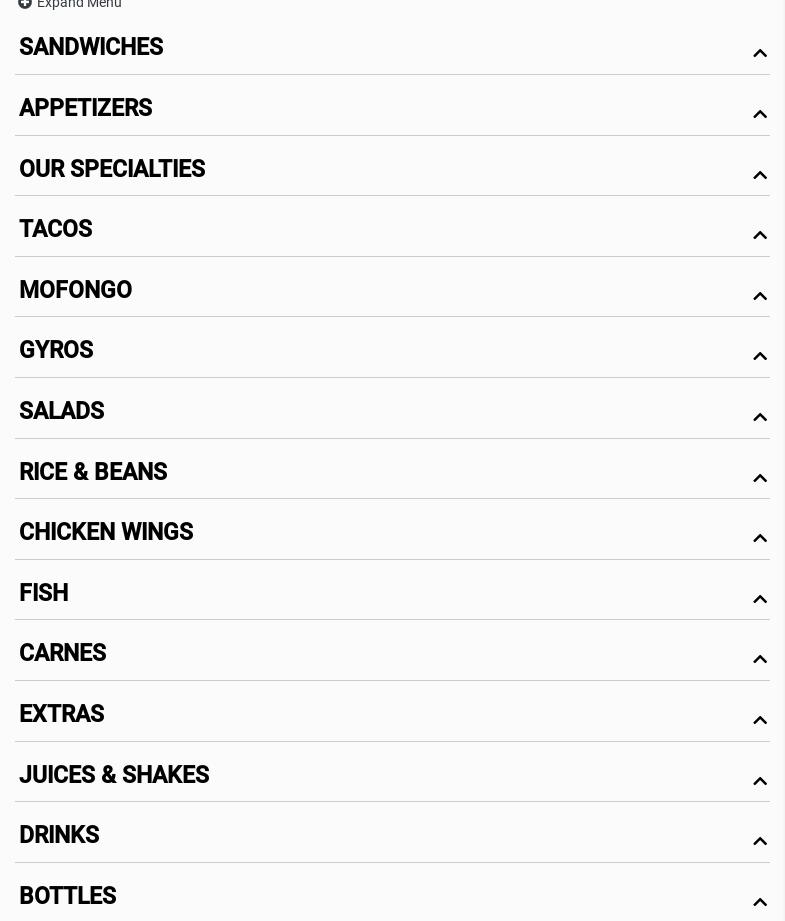Expand the Sandwiches section
The height and width of the screenshot is (921, 785).
point(91,48)
